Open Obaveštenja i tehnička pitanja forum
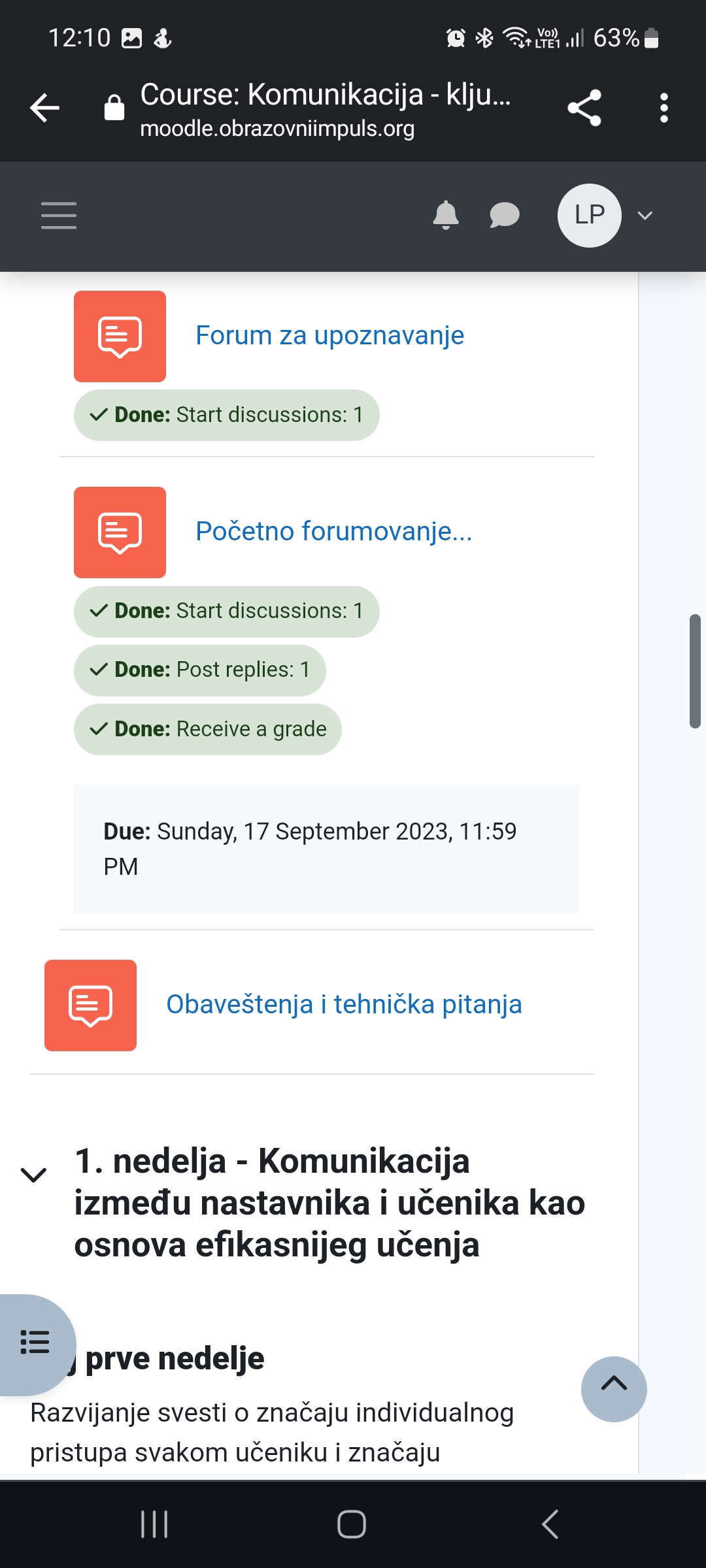Image resolution: width=706 pixels, height=1568 pixels. pos(344,1005)
